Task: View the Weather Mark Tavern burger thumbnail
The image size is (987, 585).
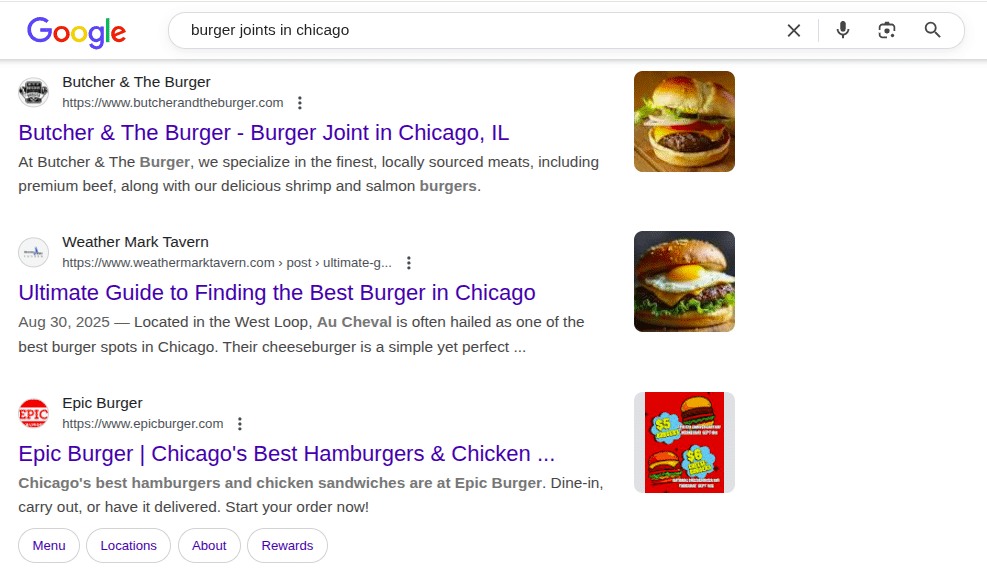Action: (684, 281)
